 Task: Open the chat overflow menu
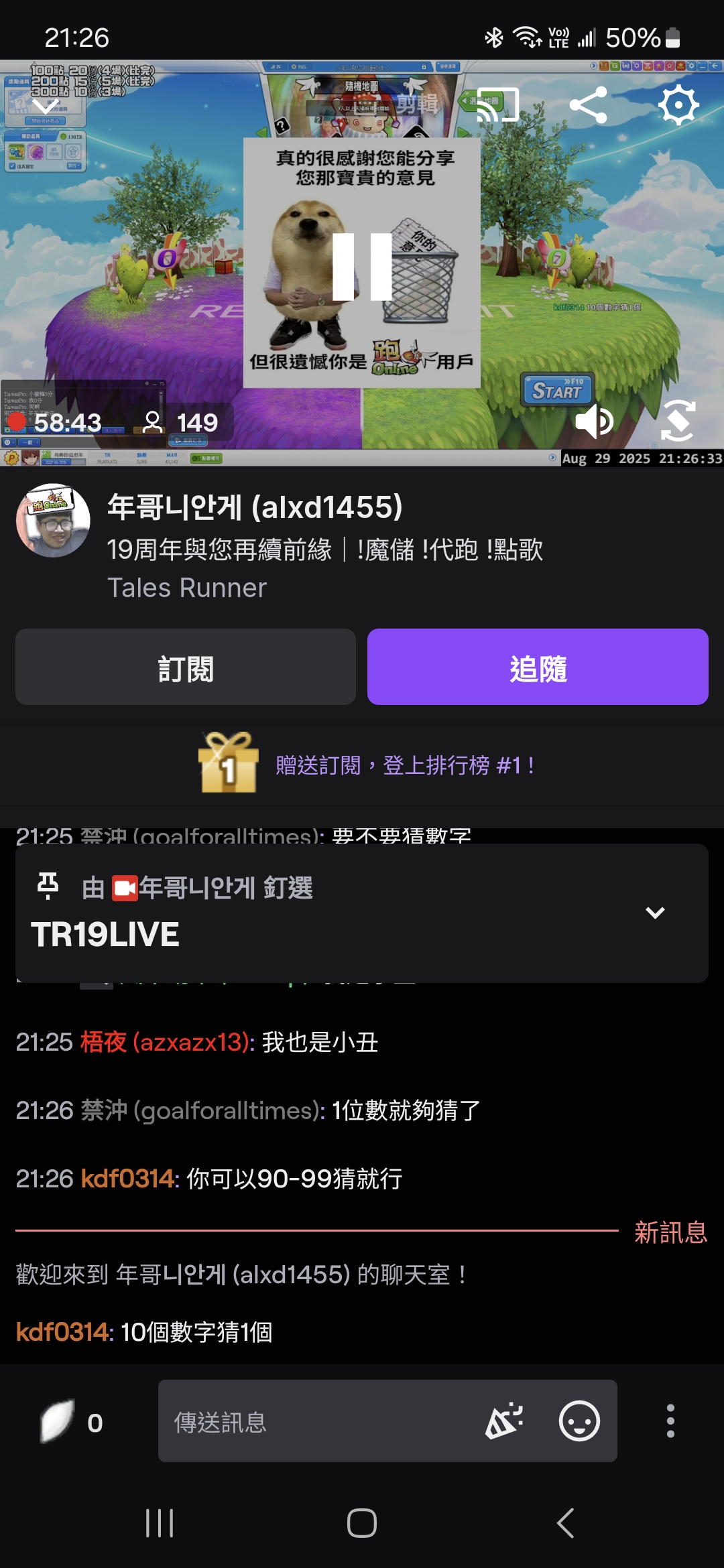[x=670, y=1421]
